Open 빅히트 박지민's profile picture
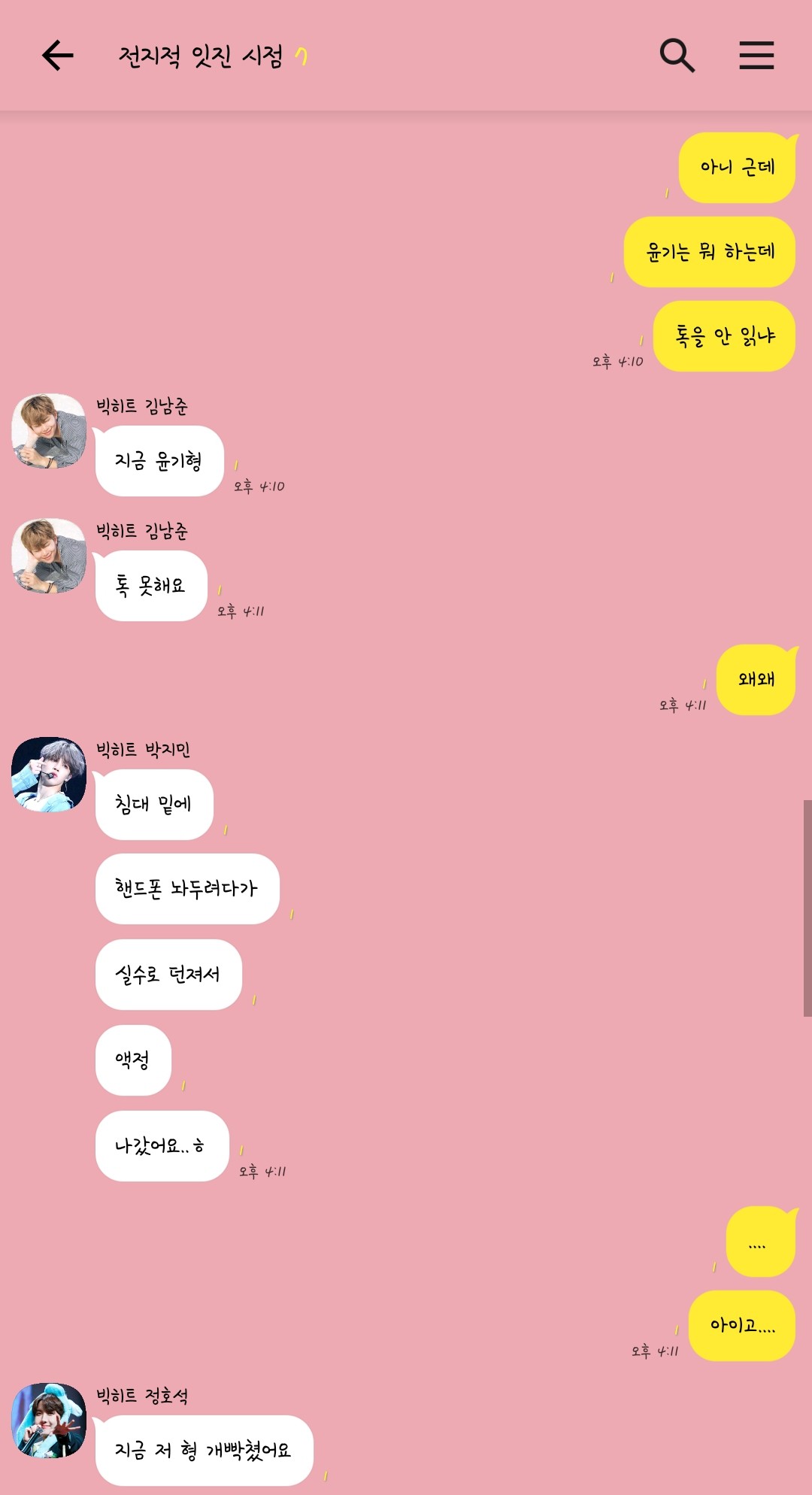 (49, 775)
